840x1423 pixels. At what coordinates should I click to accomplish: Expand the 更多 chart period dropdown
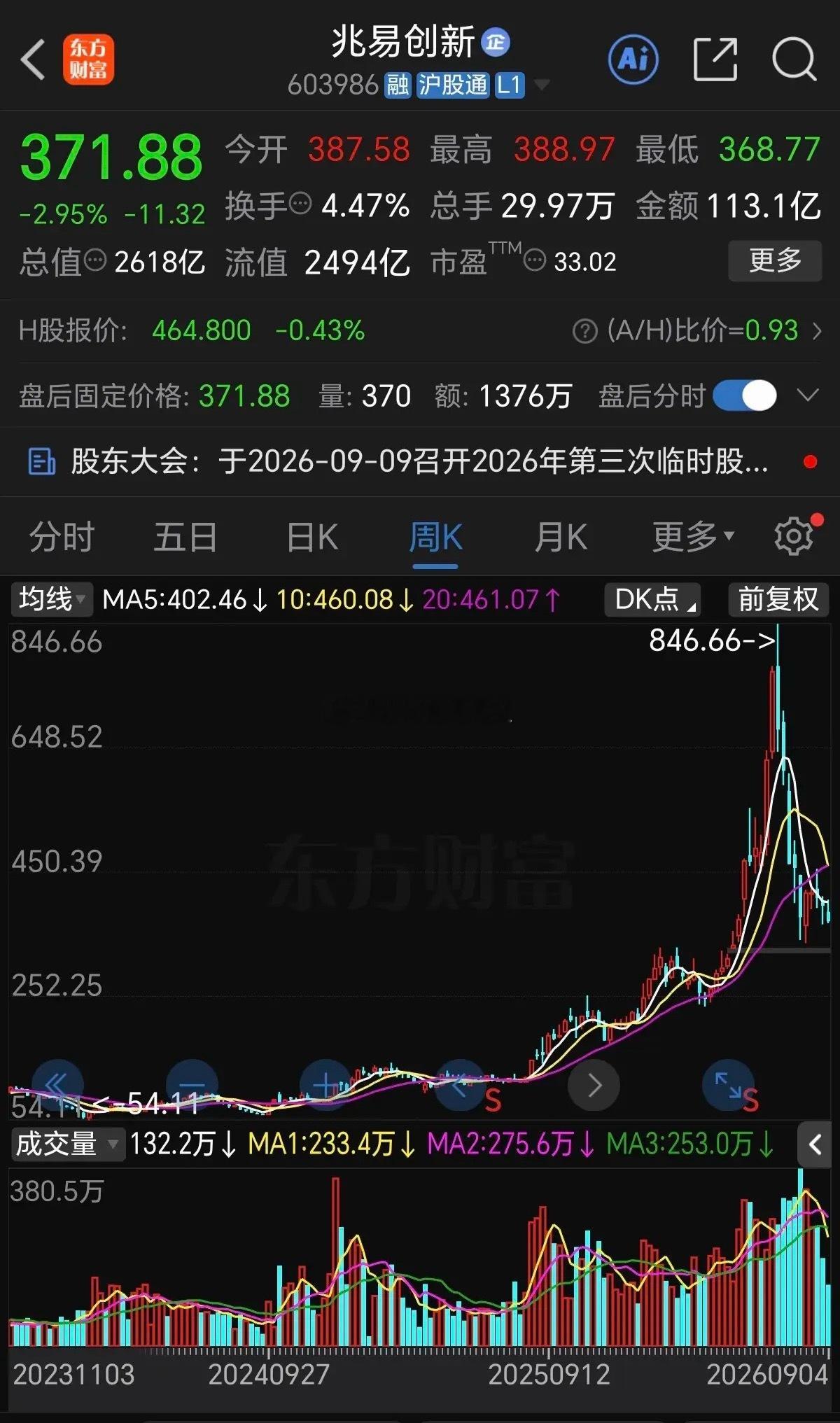693,538
